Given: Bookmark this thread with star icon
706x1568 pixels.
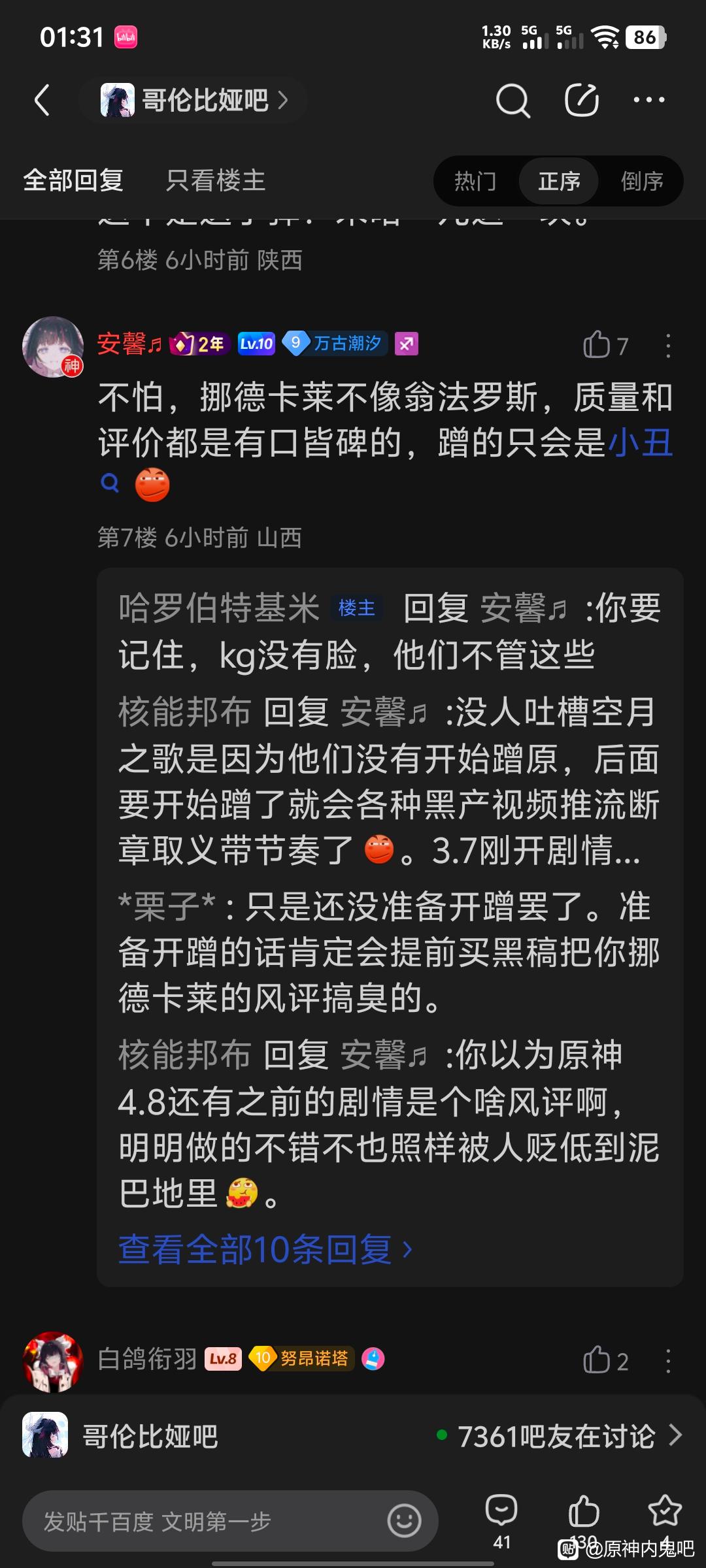Looking at the screenshot, I should (x=664, y=1512).
